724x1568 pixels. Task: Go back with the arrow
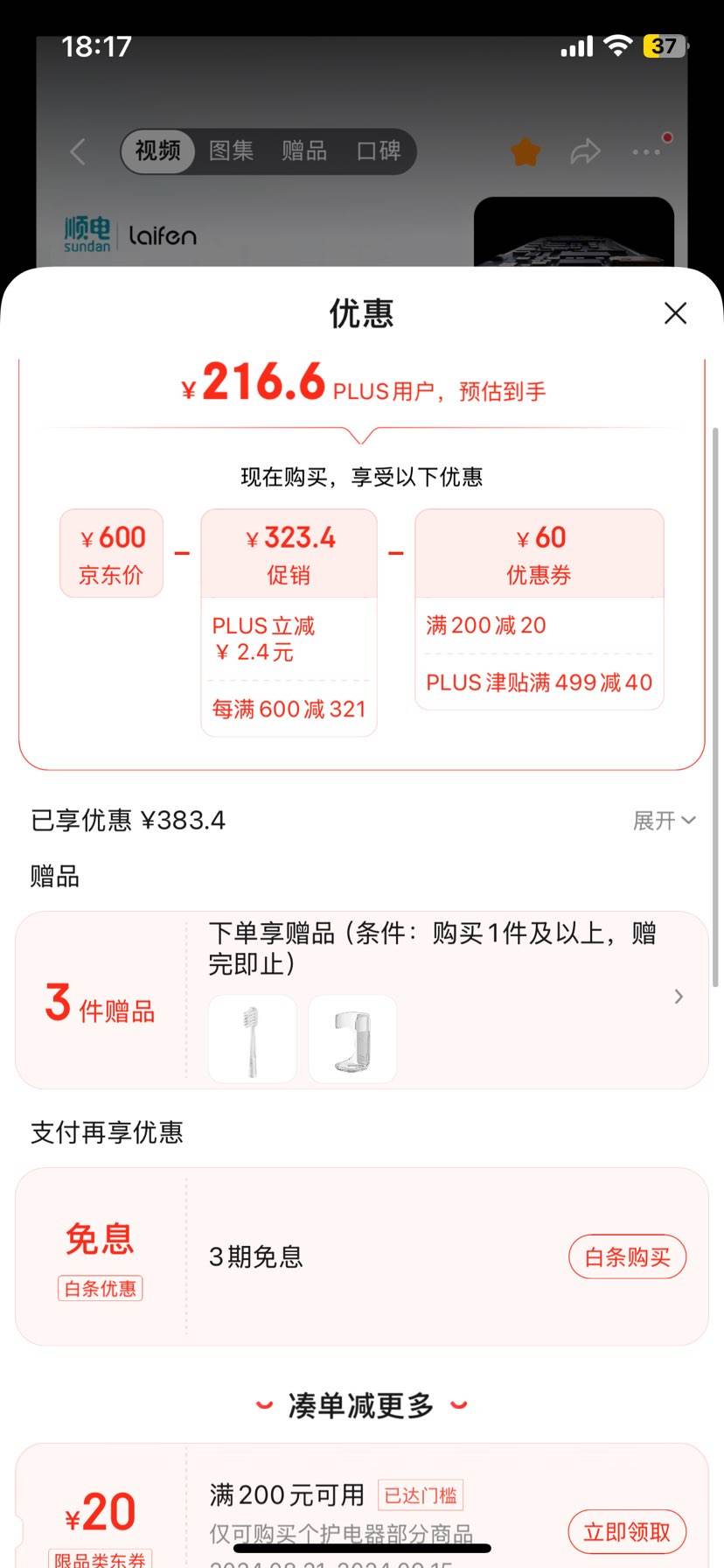pos(78,151)
